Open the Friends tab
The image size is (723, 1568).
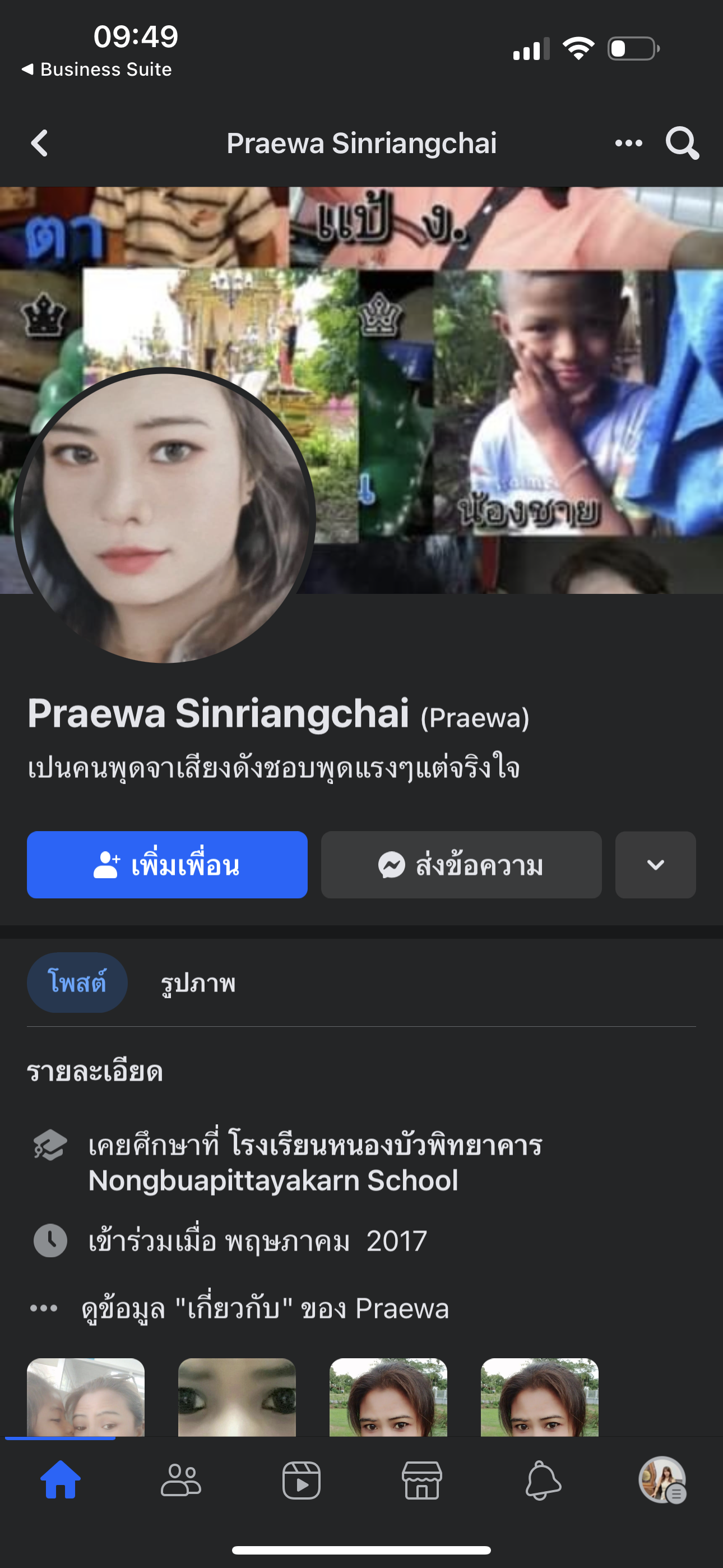click(180, 1480)
